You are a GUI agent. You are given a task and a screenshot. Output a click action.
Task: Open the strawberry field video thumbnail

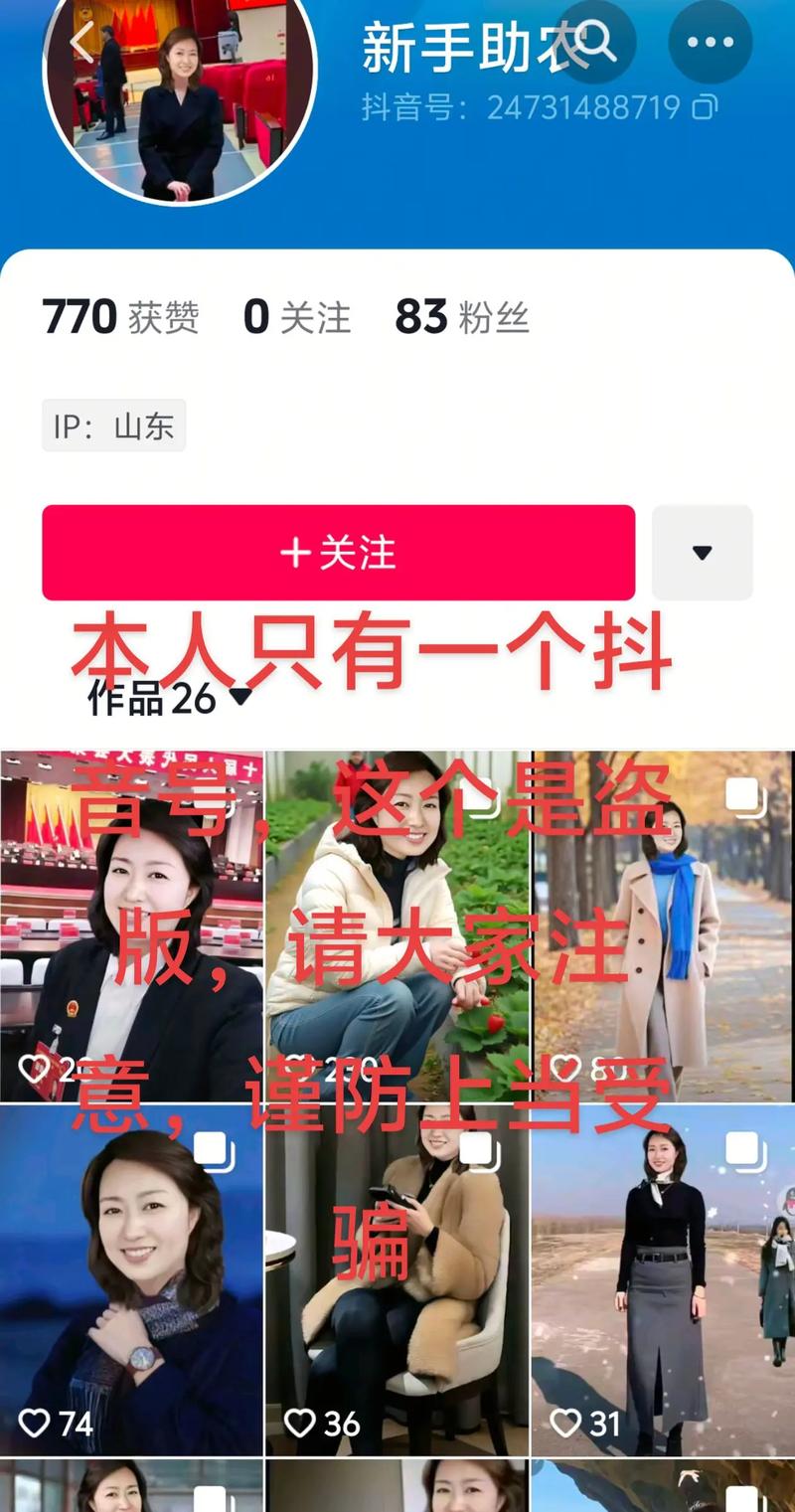point(397,924)
